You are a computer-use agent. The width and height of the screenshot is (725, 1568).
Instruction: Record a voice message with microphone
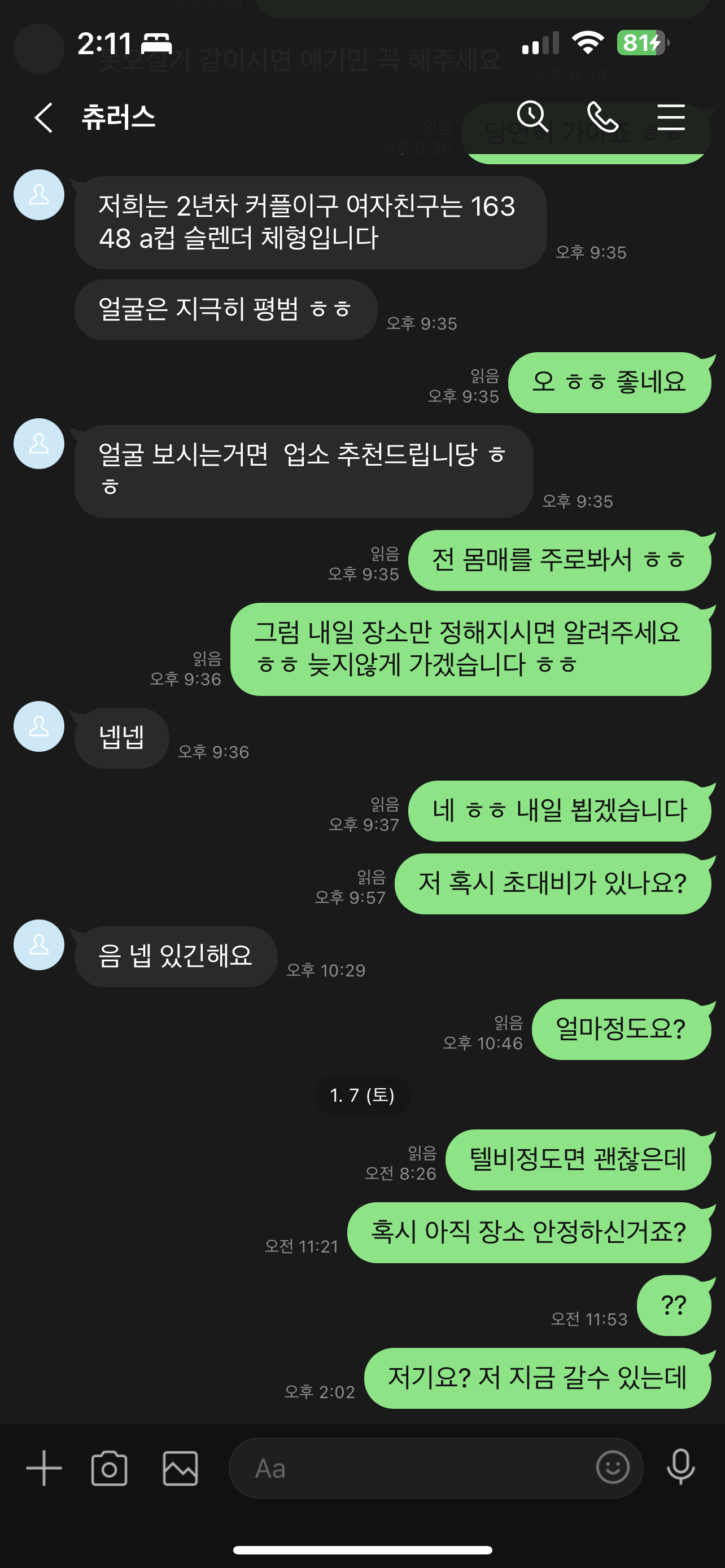680,1467
